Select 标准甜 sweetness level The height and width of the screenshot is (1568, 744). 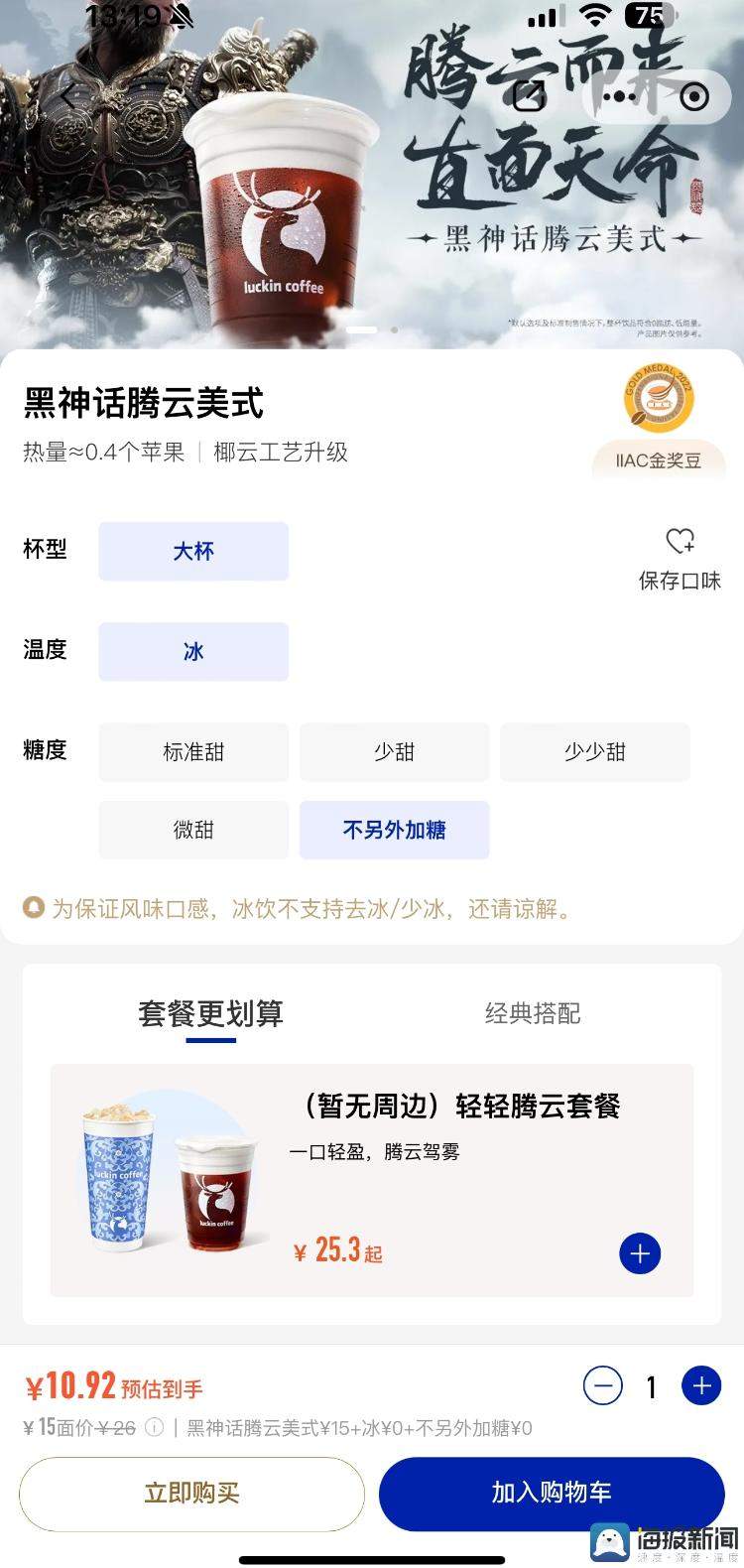[x=192, y=751]
